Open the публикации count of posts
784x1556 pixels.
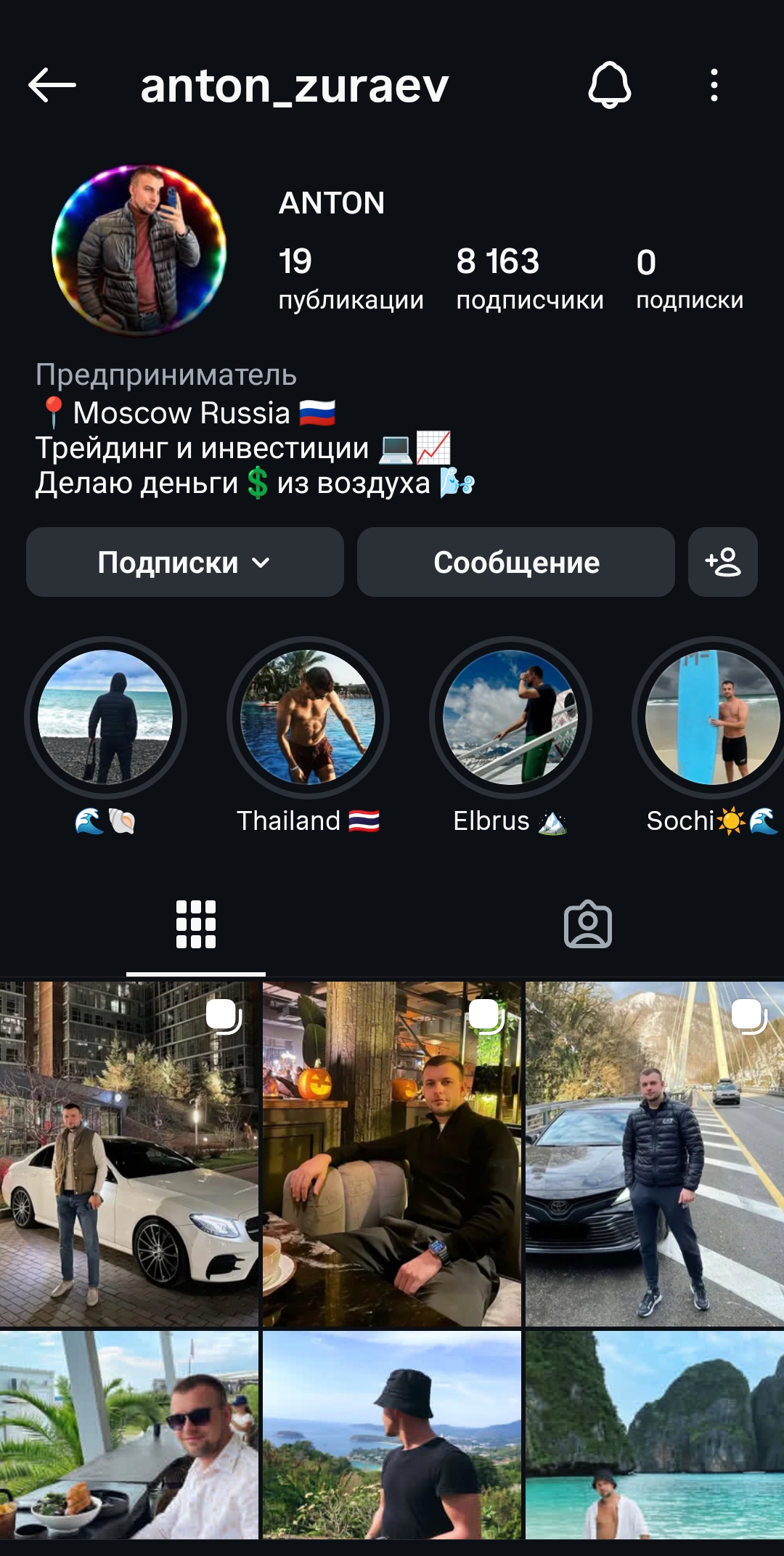pyautogui.click(x=351, y=276)
